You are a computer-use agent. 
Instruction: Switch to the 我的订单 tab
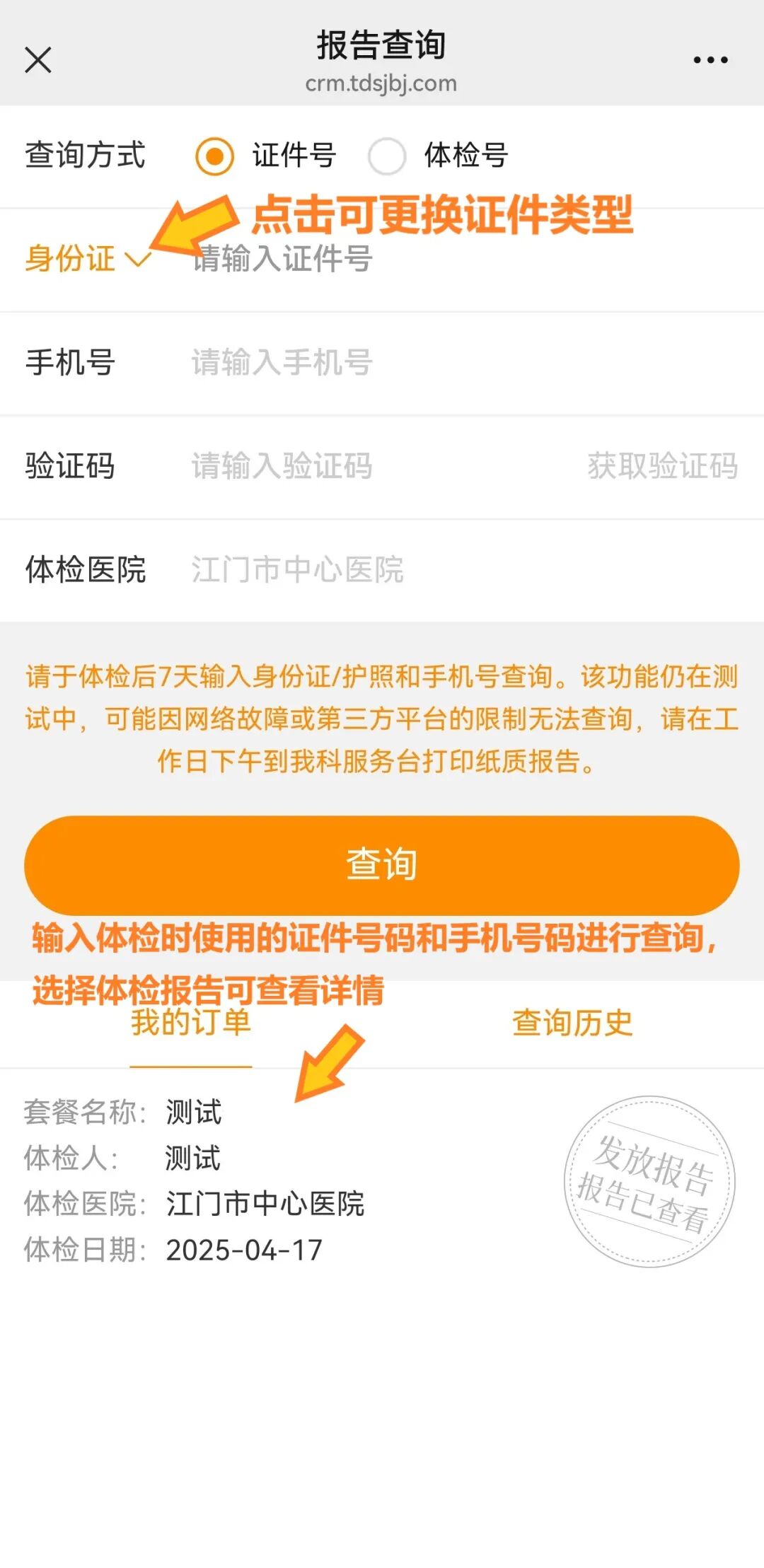pyautogui.click(x=191, y=1023)
